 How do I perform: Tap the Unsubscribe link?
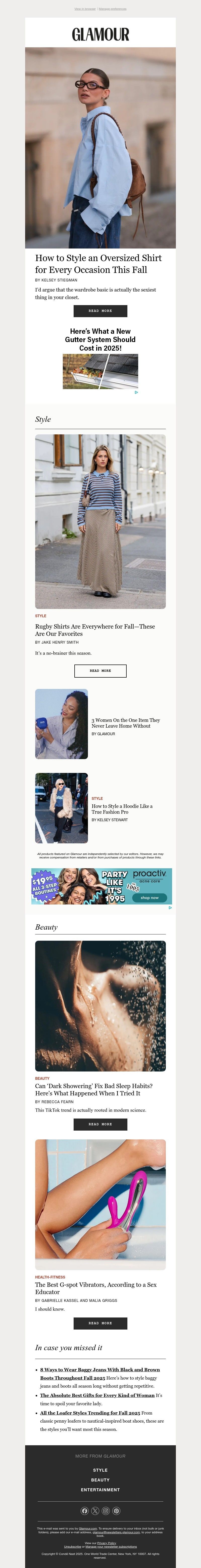(72, 1546)
